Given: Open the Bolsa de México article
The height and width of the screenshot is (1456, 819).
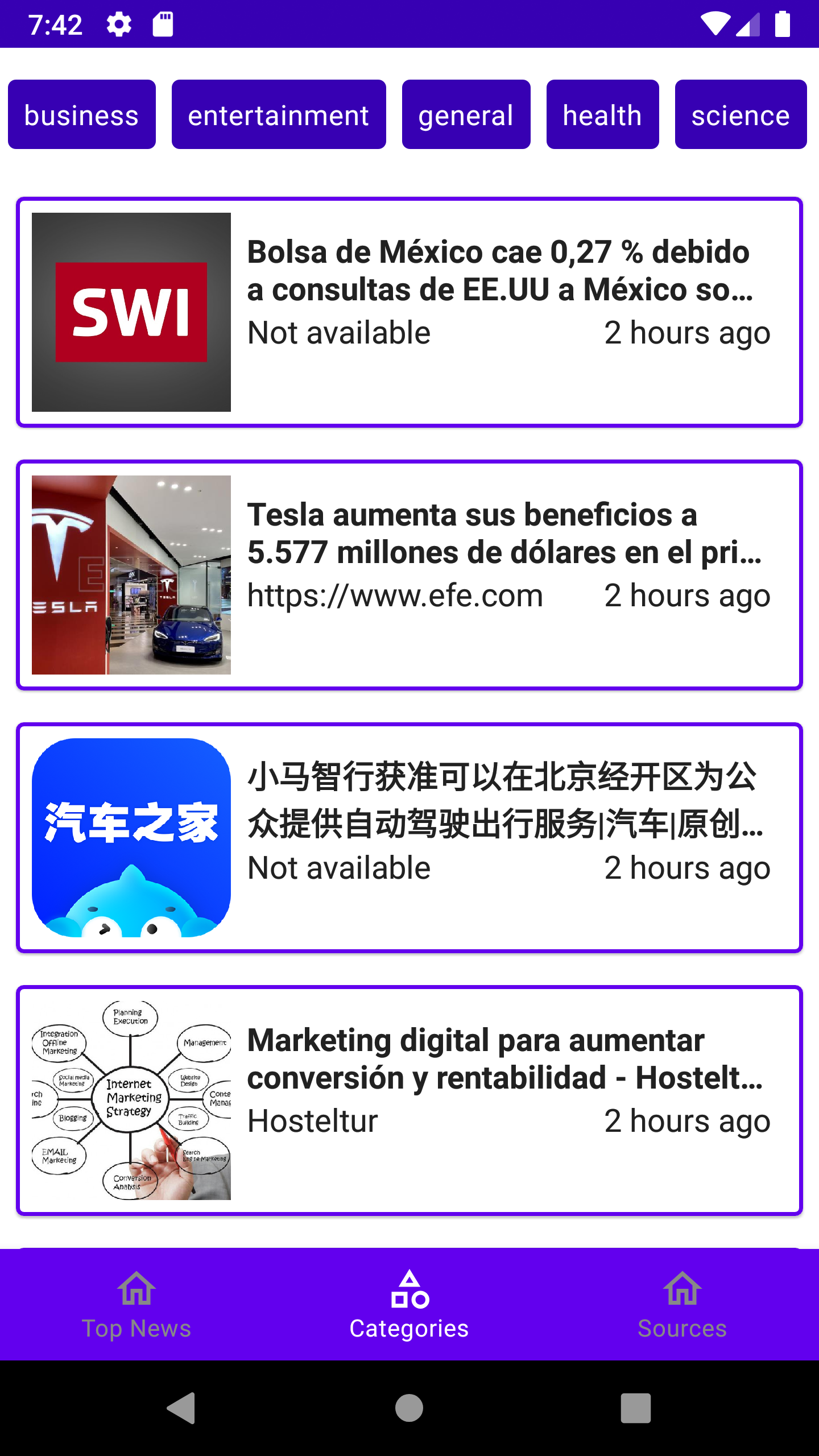Looking at the screenshot, I should click(x=409, y=312).
